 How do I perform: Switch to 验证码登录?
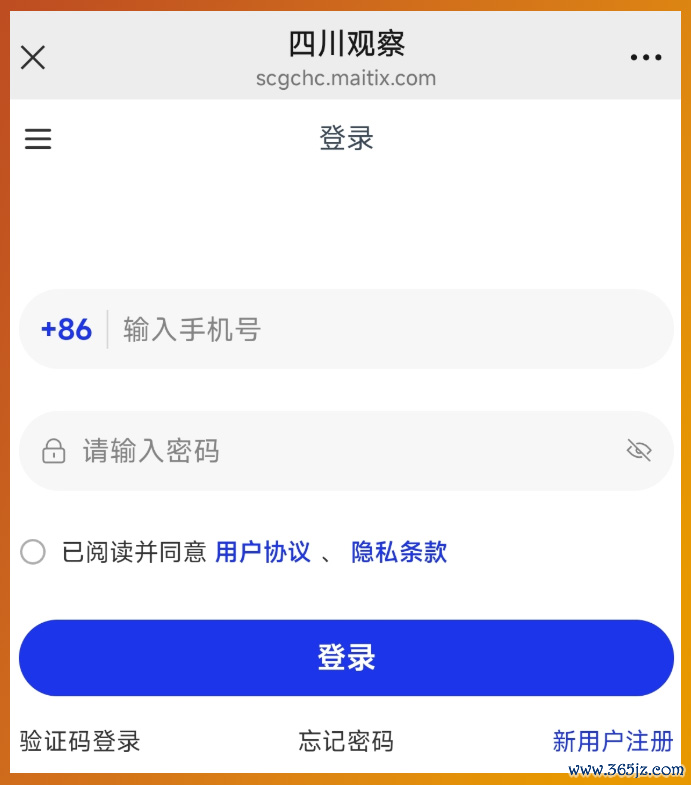click(x=80, y=741)
